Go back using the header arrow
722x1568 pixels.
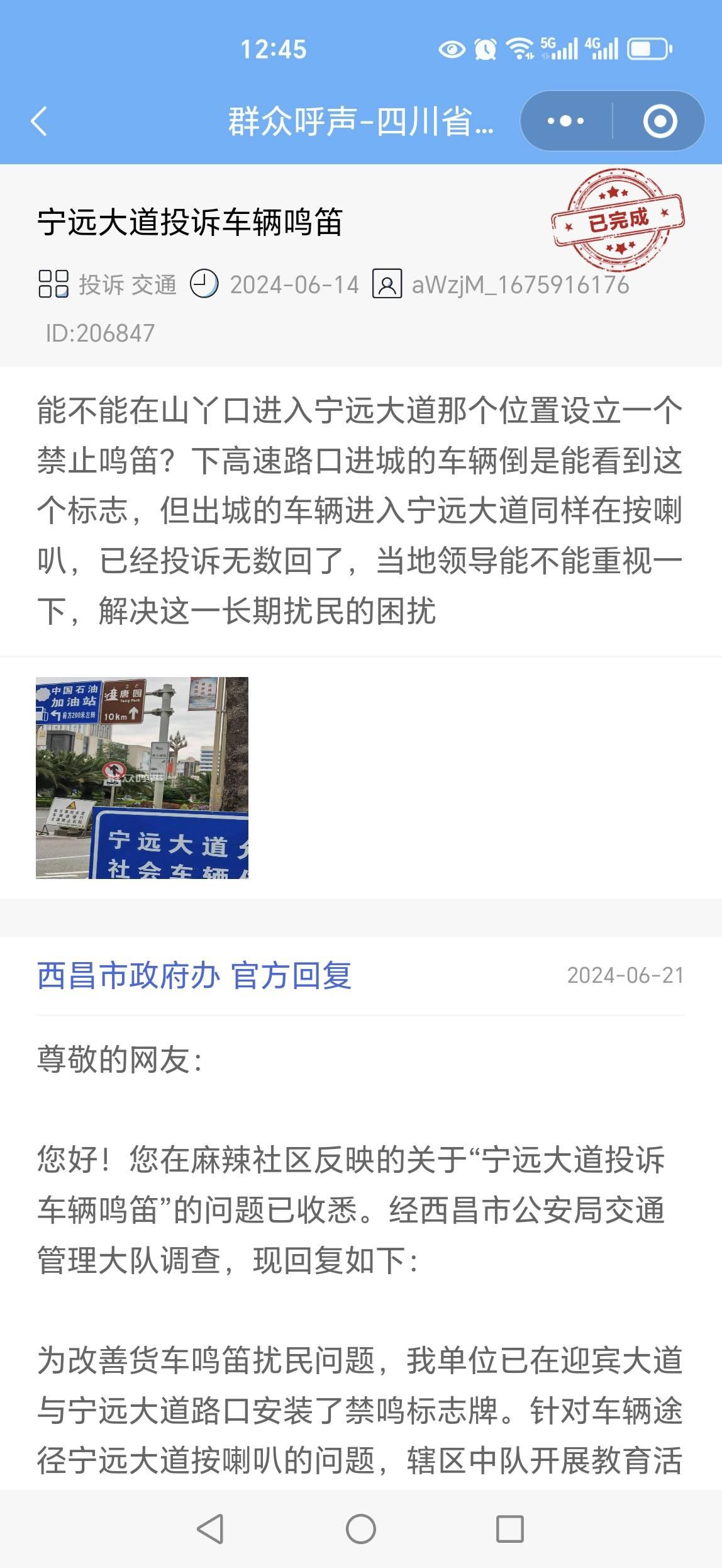[39, 121]
